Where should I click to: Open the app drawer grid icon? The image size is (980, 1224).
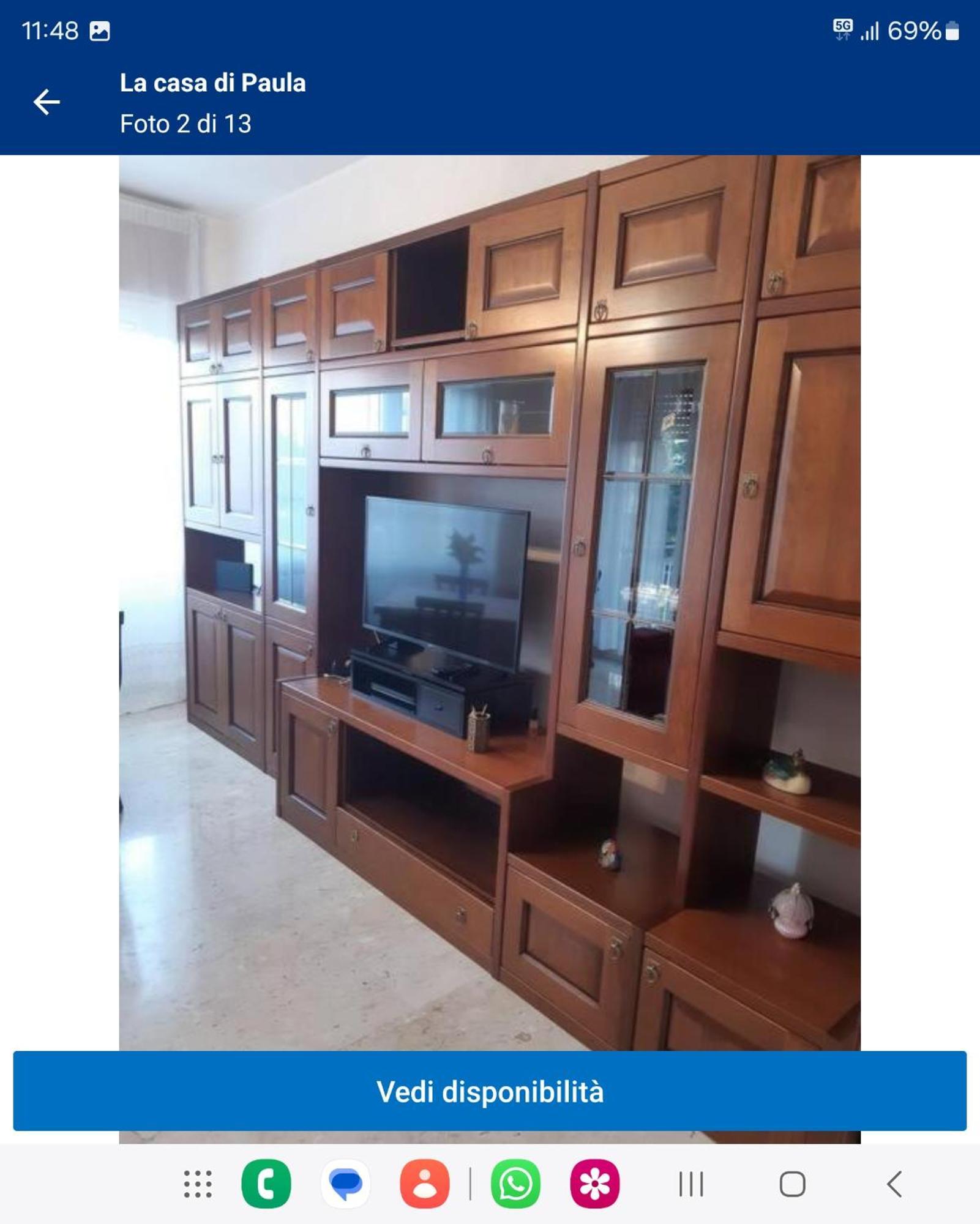[198, 1184]
